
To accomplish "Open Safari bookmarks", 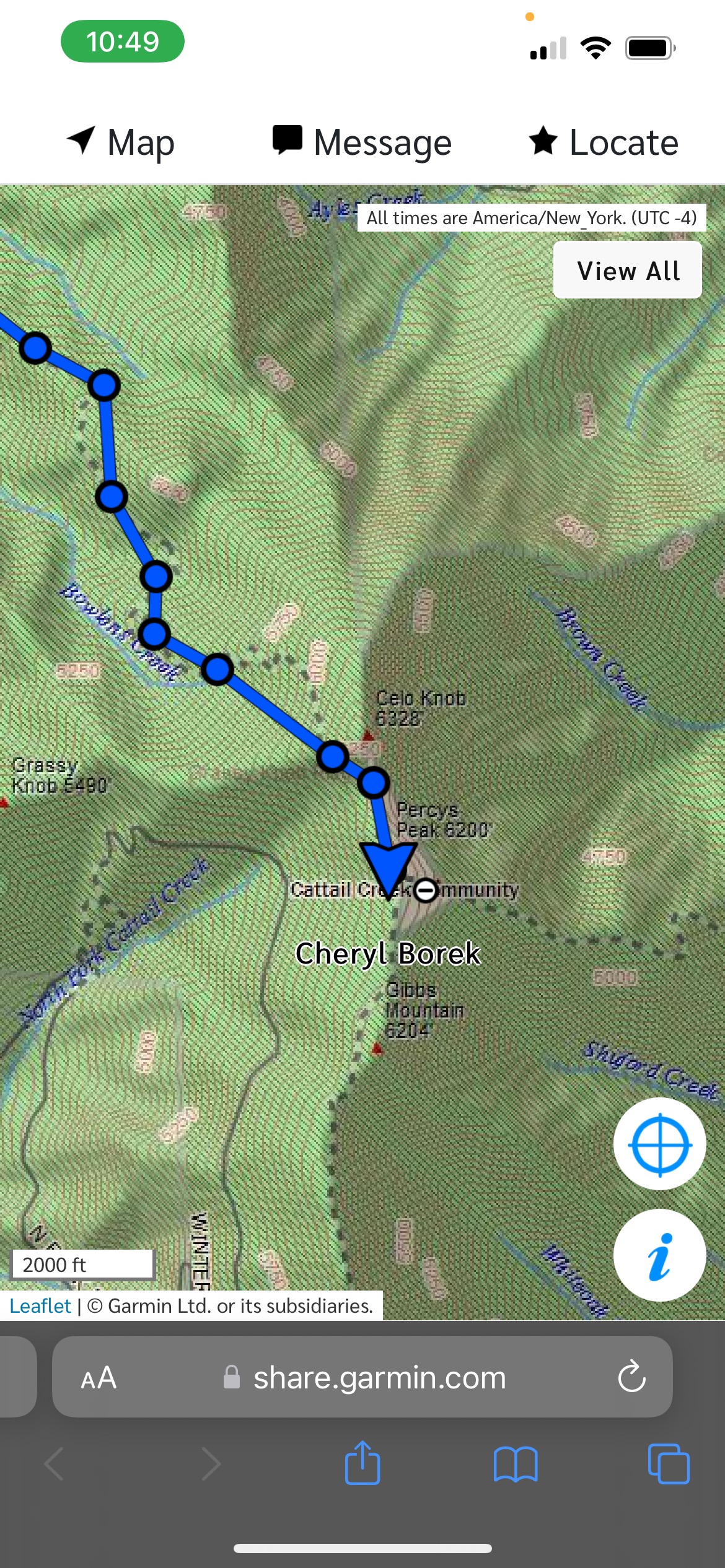I will [x=516, y=1464].
